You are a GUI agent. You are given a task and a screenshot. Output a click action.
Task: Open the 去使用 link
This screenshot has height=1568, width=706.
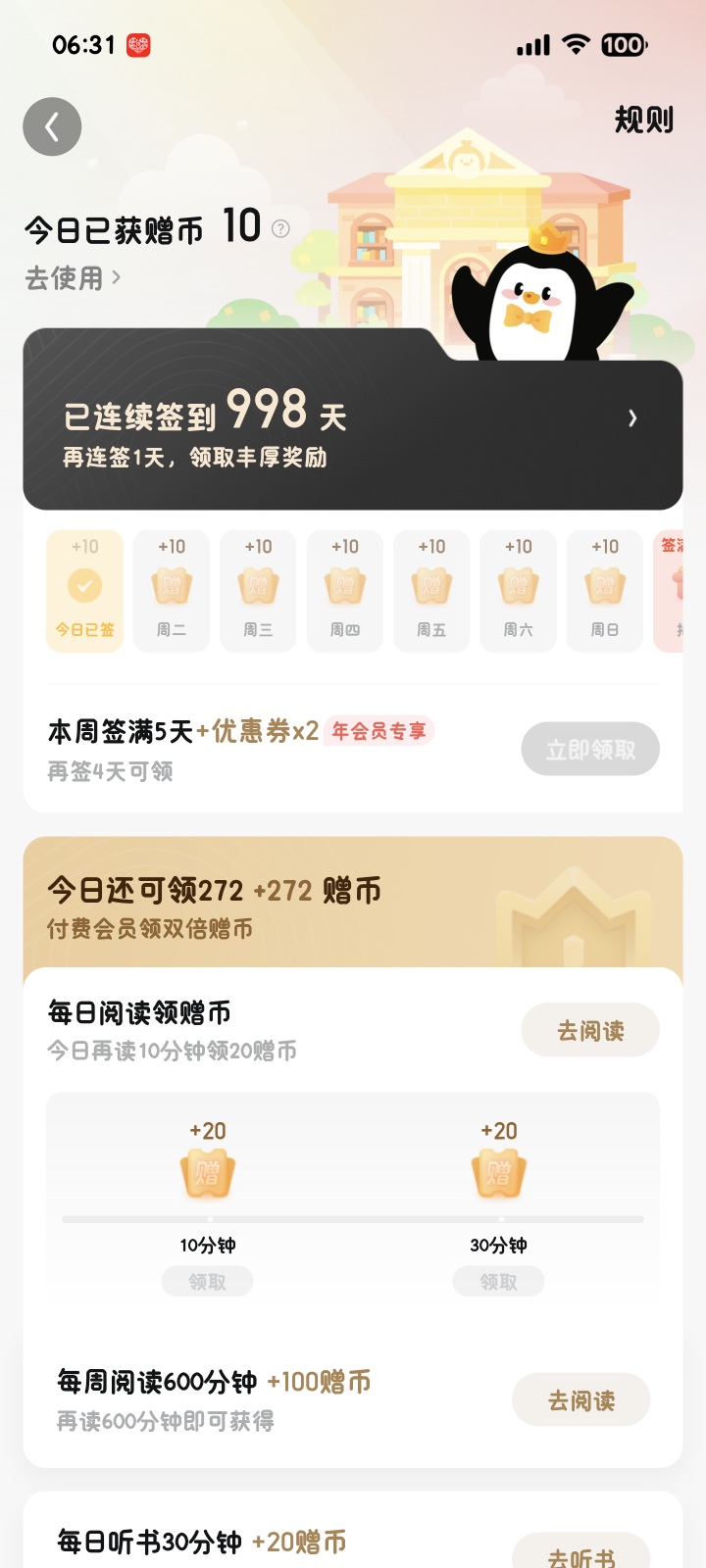click(x=73, y=278)
